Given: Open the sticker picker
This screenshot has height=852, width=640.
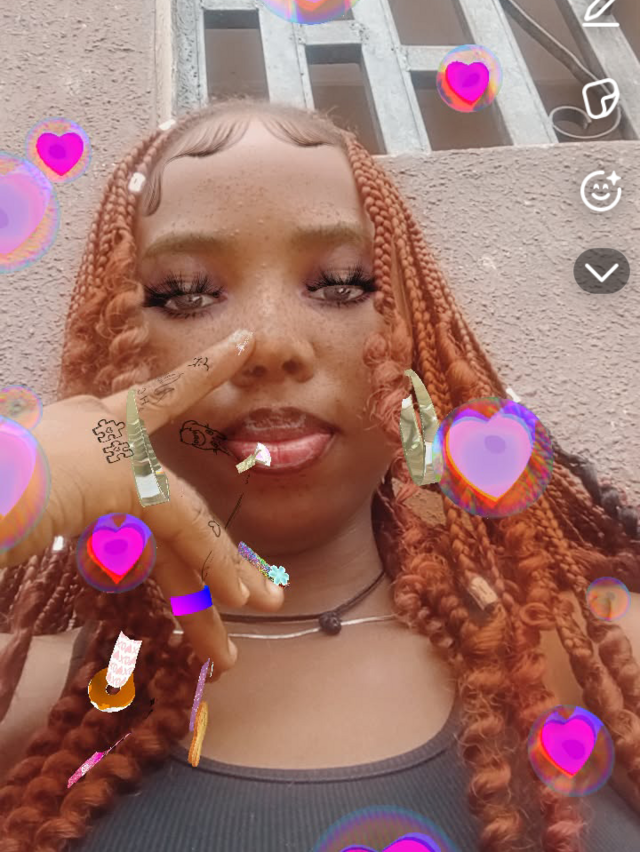Looking at the screenshot, I should click(x=601, y=100).
